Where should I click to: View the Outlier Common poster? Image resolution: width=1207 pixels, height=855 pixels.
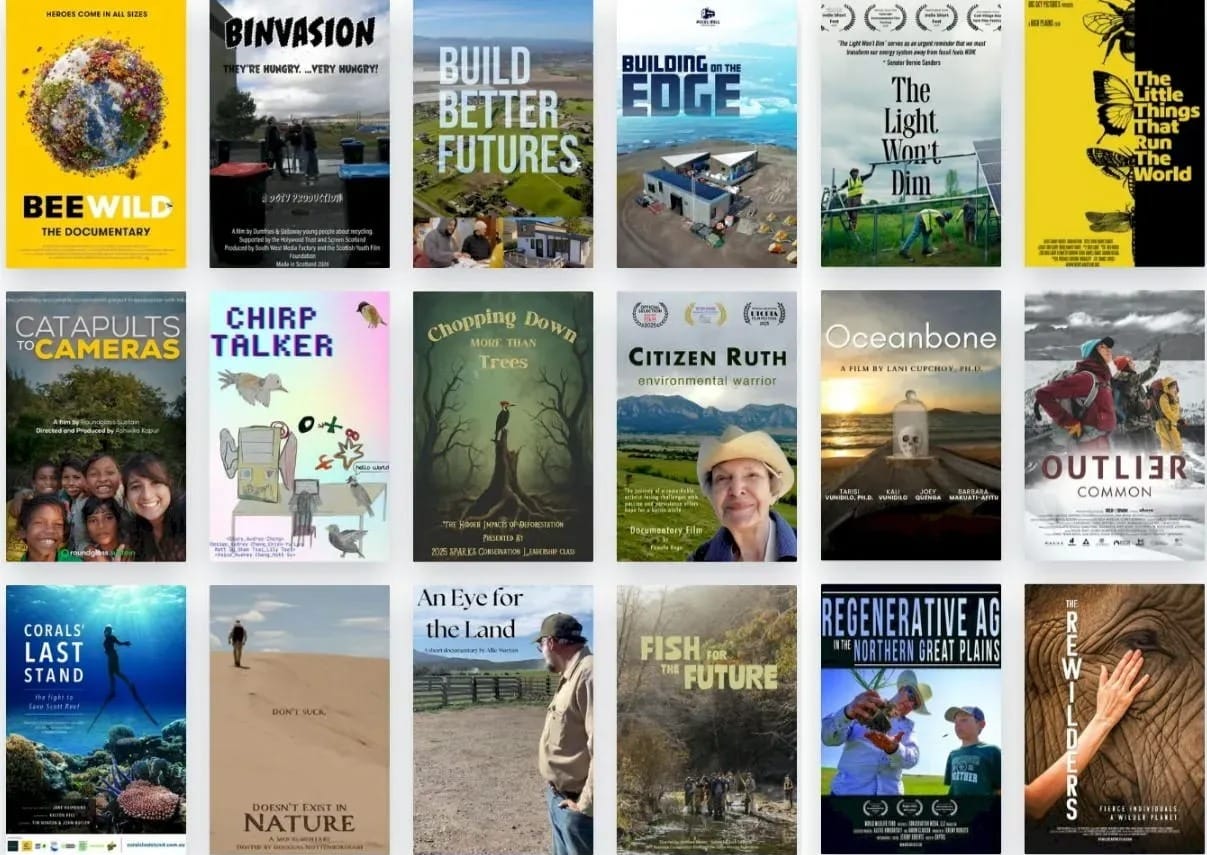(x=1114, y=426)
